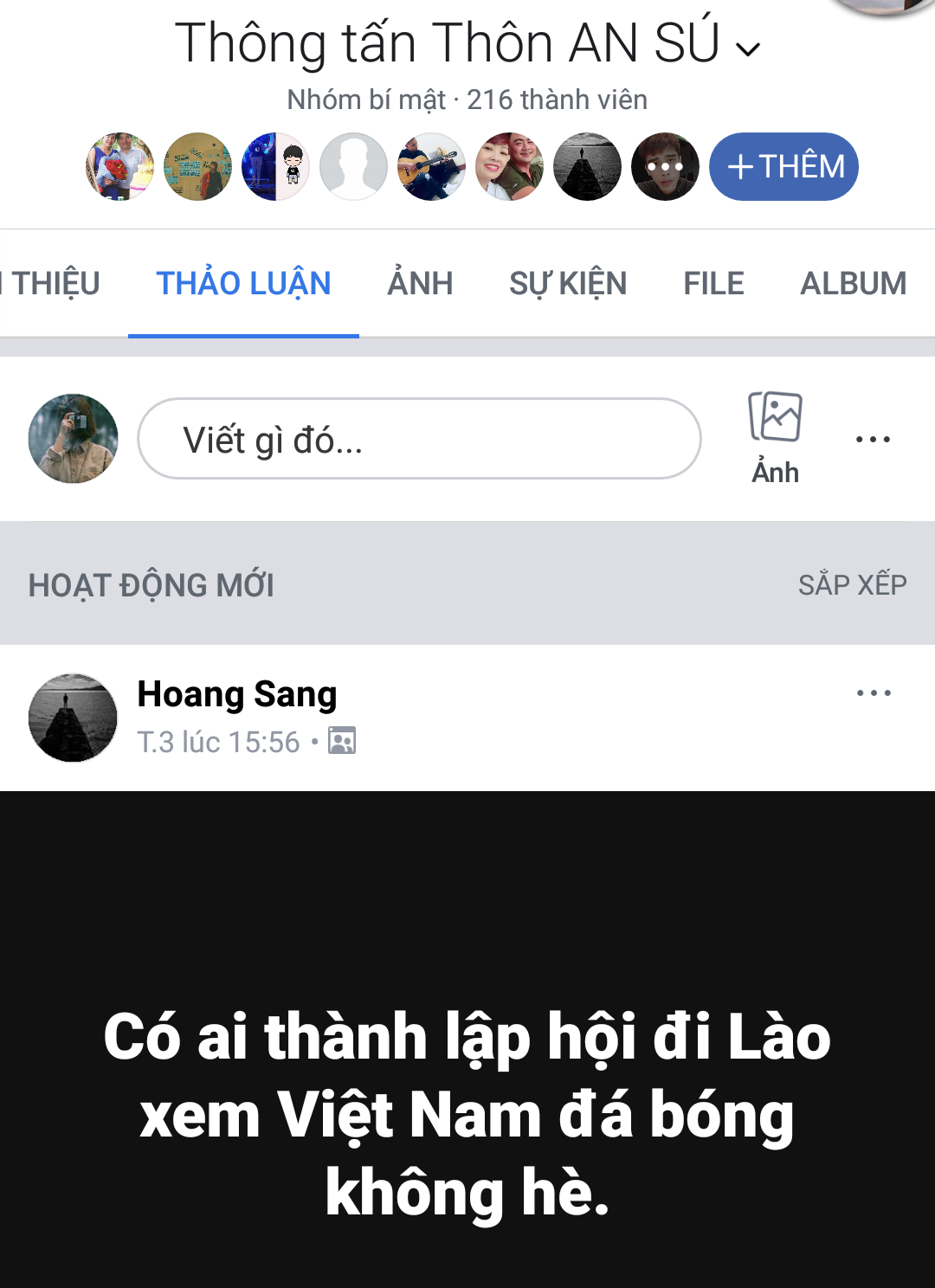Click the Viết gì đó composer field
Image resolution: width=935 pixels, height=1288 pixels.
pyautogui.click(x=418, y=439)
